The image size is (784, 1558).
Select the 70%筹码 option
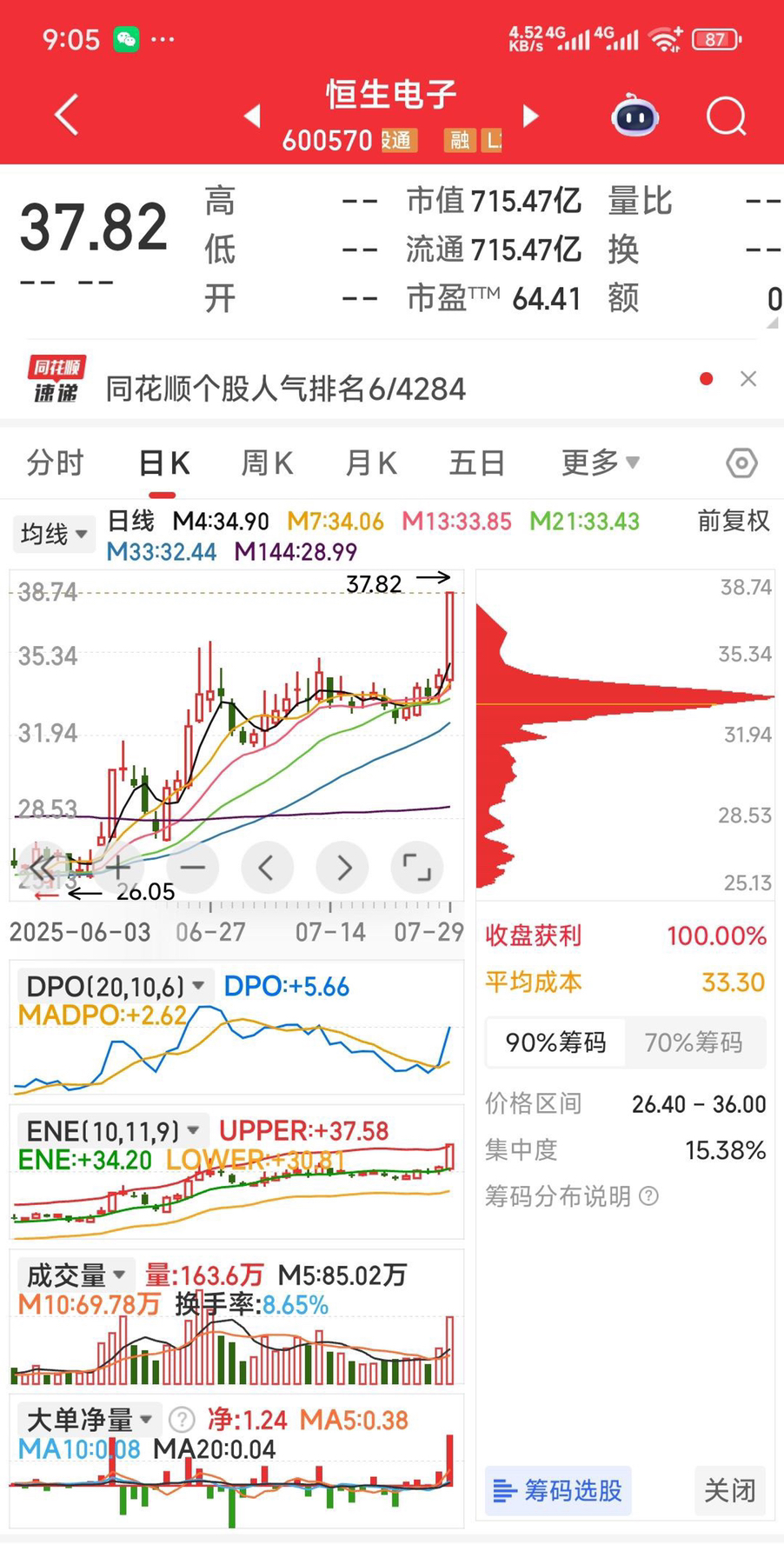click(694, 1042)
